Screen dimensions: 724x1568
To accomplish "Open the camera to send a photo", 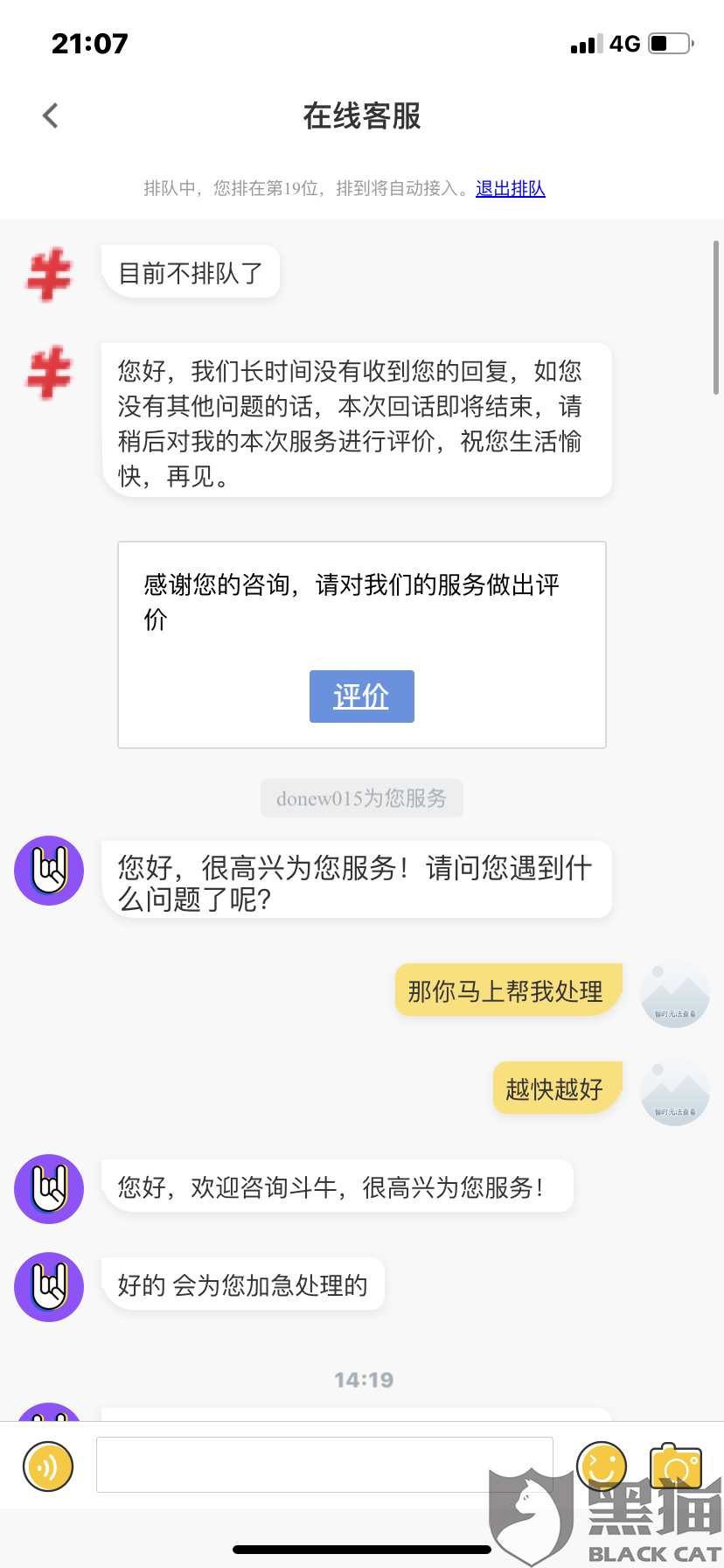I will (676, 1466).
